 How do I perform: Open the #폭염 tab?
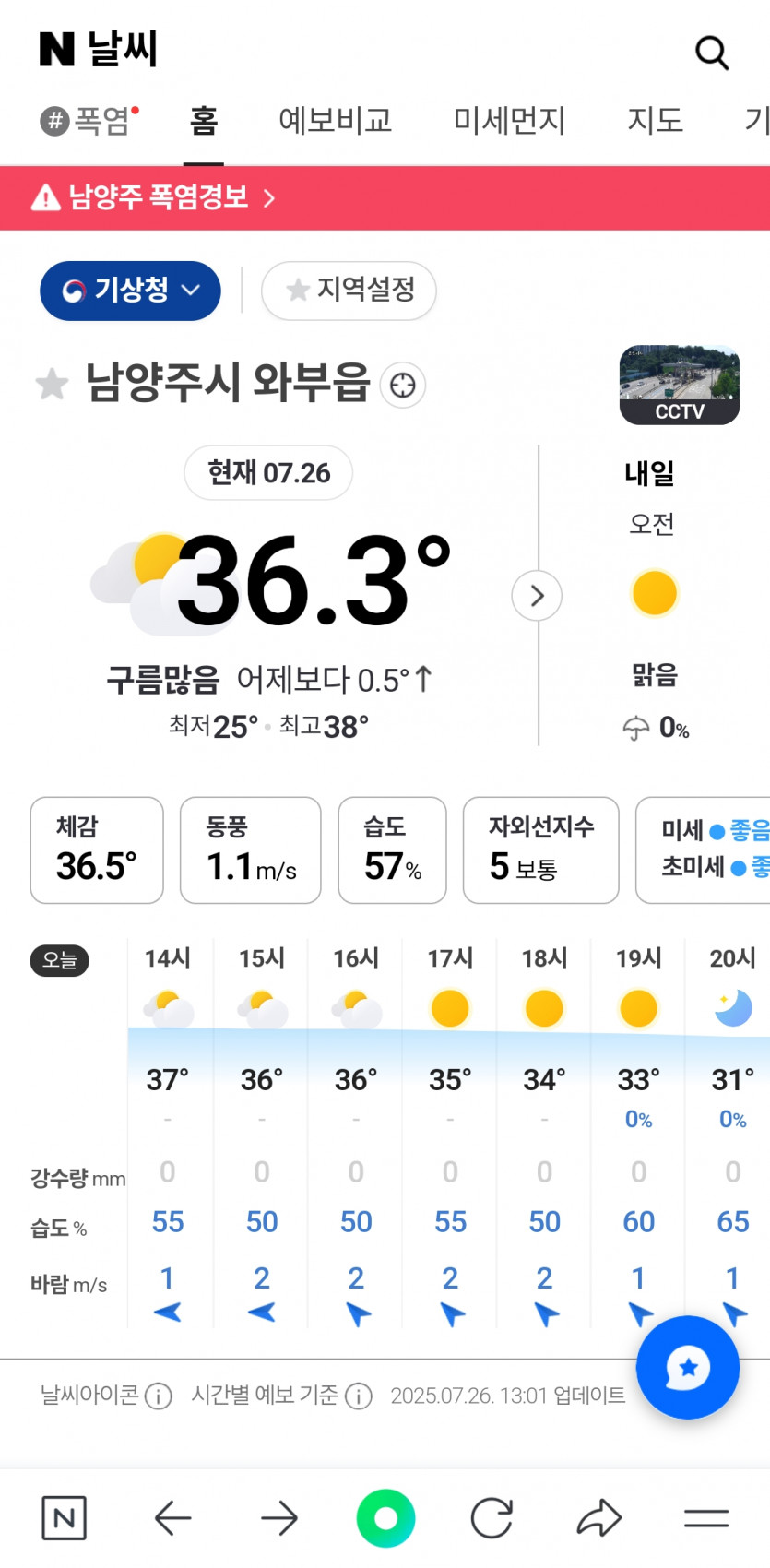pyautogui.click(x=89, y=121)
